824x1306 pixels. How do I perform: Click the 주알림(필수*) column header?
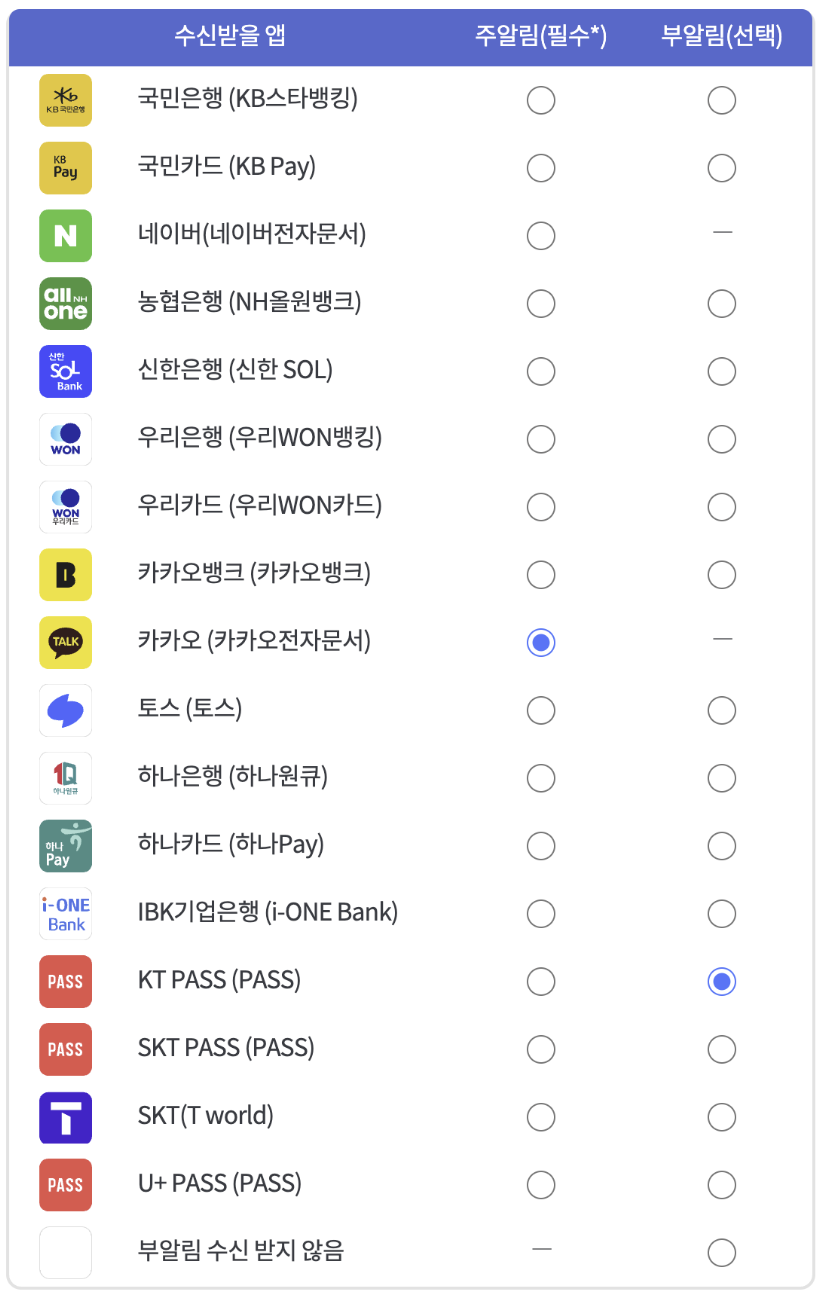tap(541, 35)
